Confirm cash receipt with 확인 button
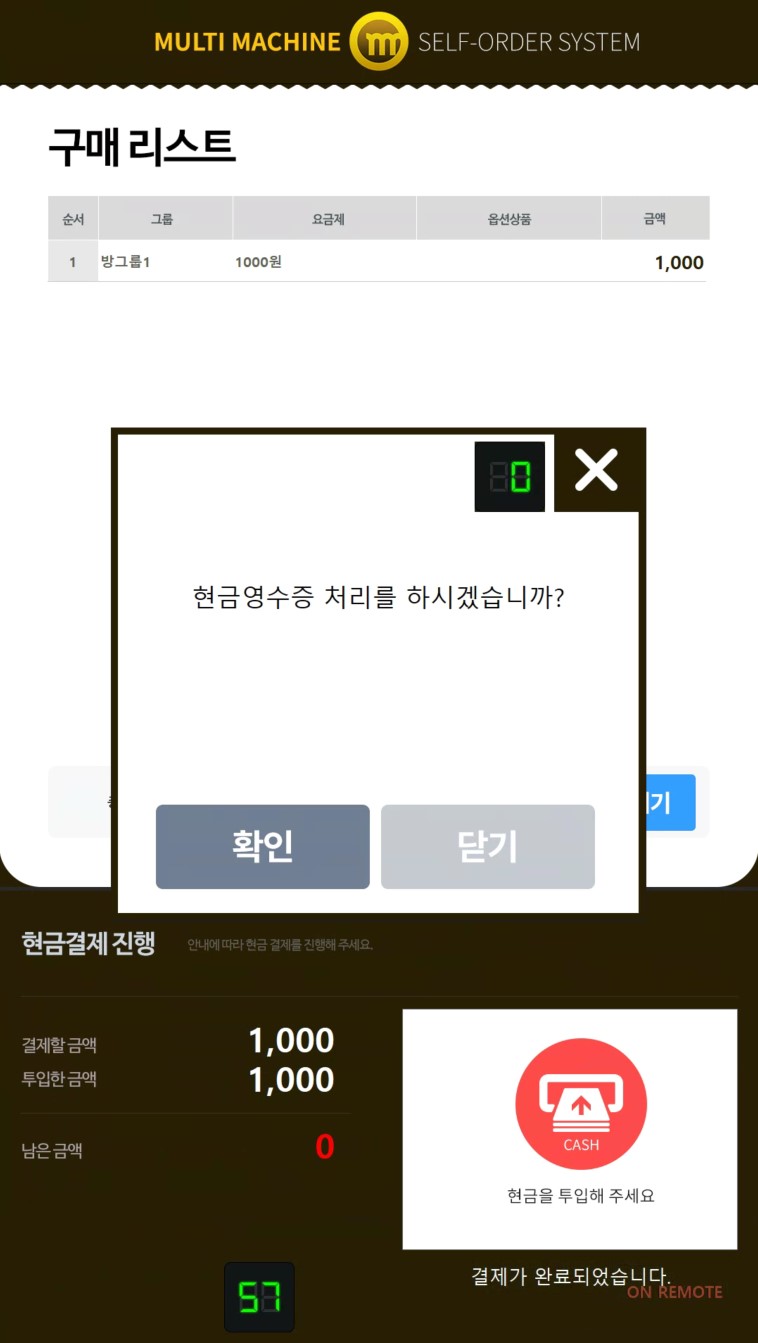 tap(262, 847)
